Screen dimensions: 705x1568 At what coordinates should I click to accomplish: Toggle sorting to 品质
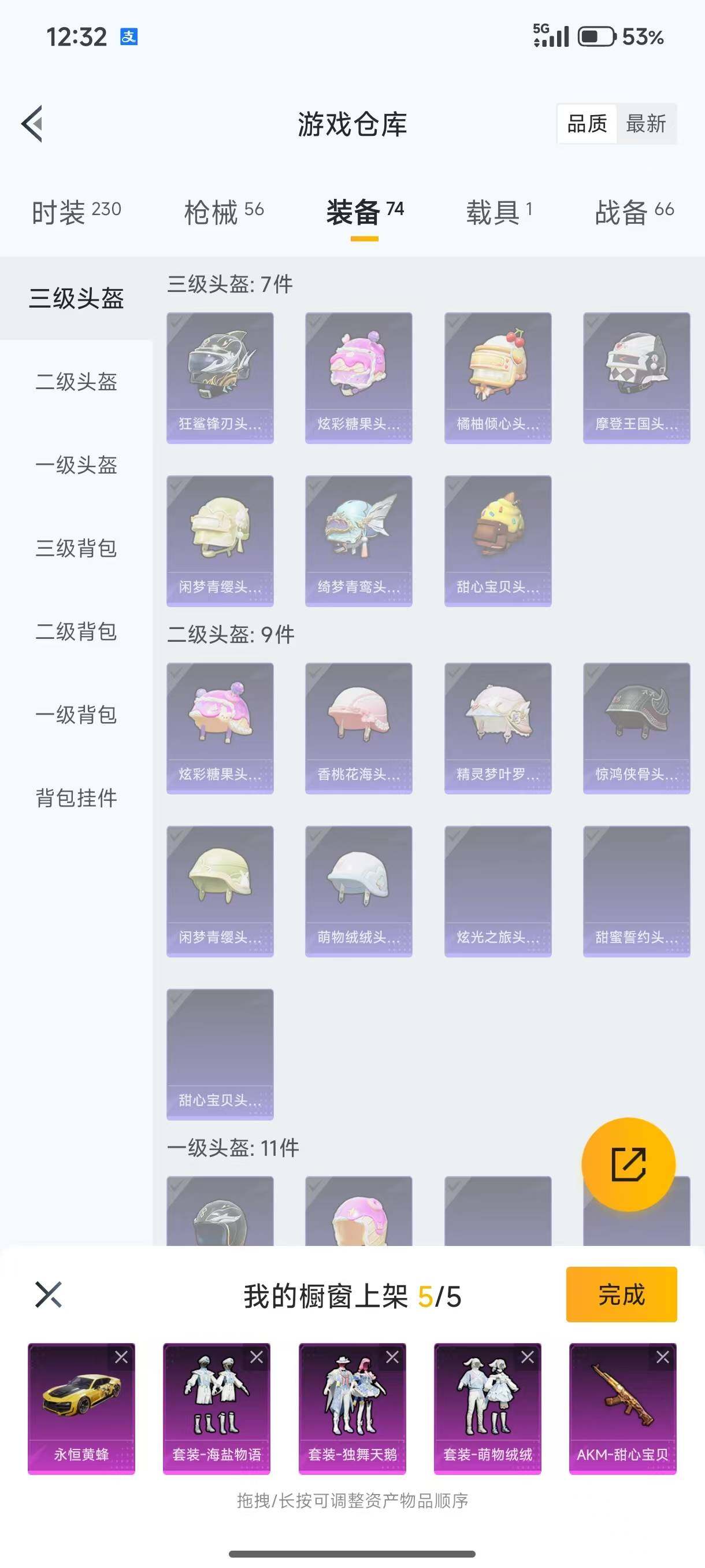coord(588,124)
